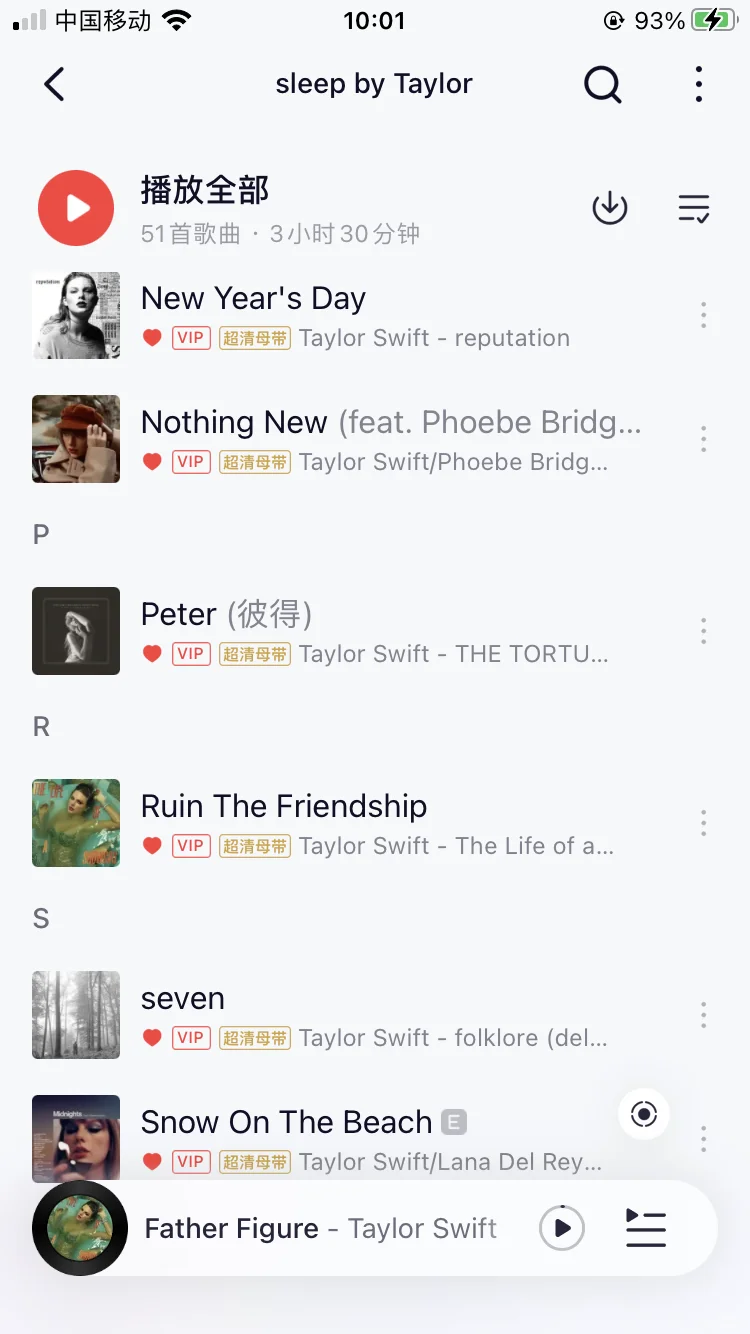This screenshot has width=750, height=1334.
Task: Go back from the playlist
Action: coord(55,84)
